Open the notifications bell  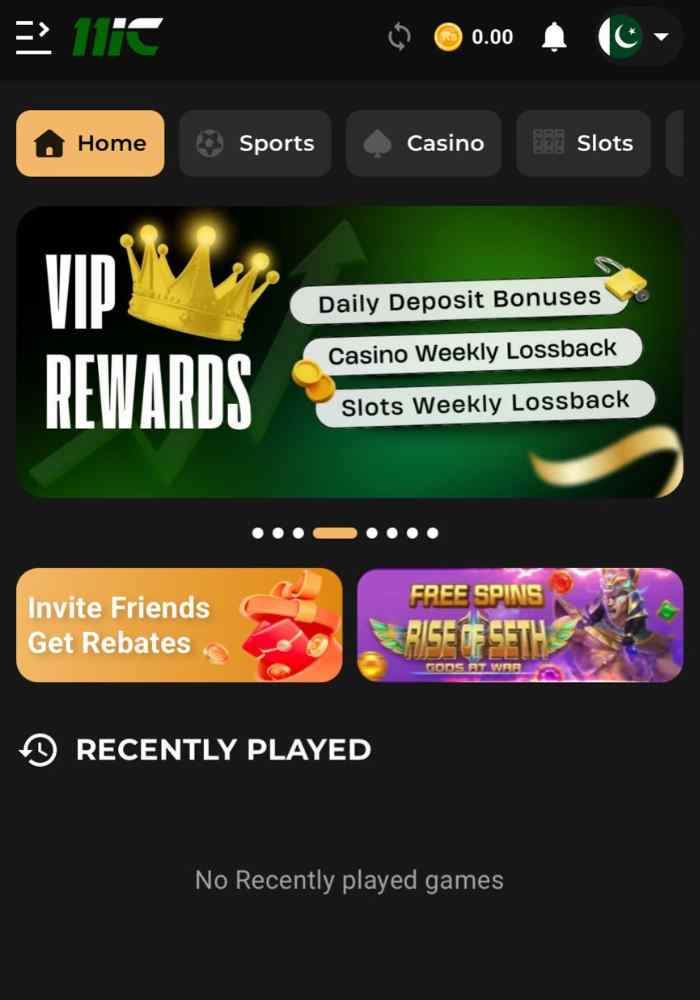tap(553, 38)
